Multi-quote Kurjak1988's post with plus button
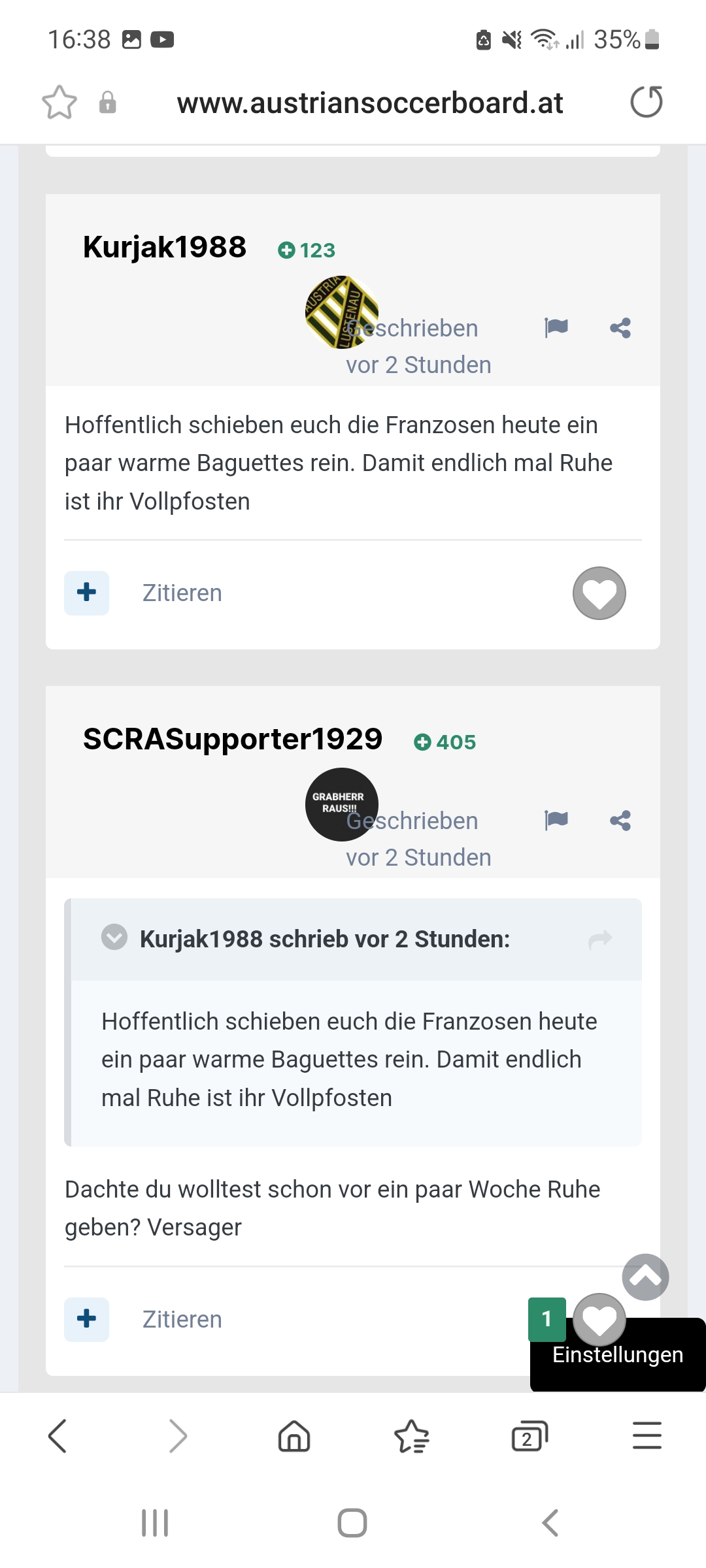This screenshot has height=1568, width=706. (86, 593)
